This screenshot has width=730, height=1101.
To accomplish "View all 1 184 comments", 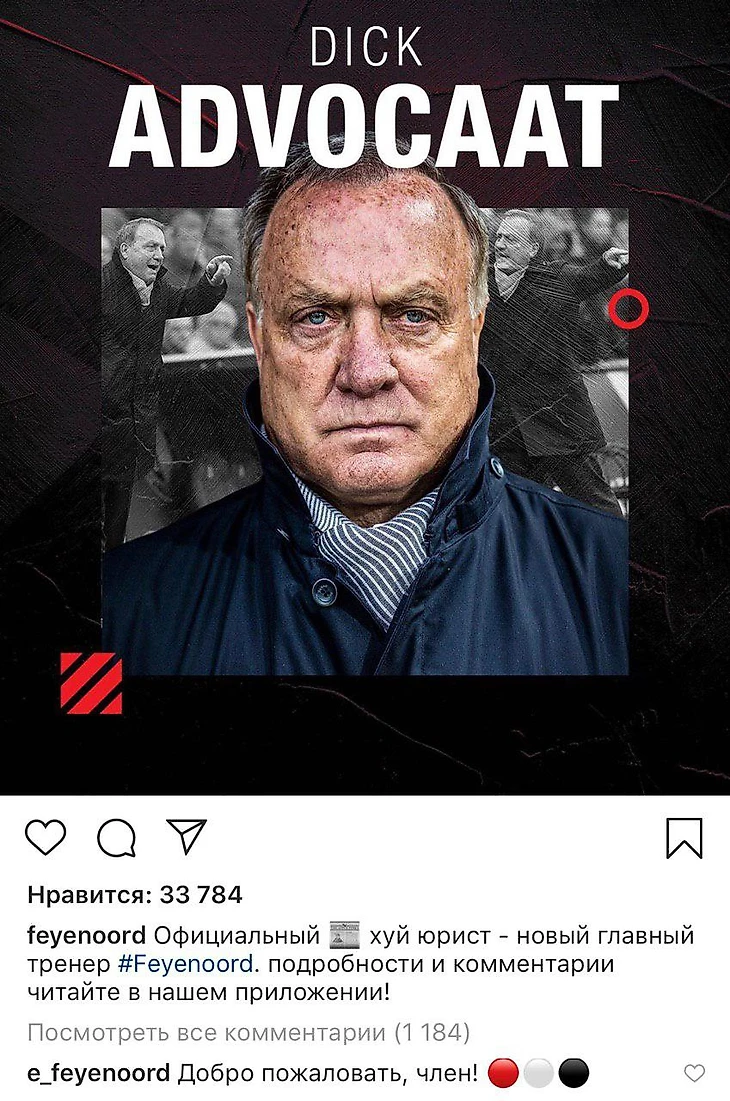I will click(x=248, y=1032).
